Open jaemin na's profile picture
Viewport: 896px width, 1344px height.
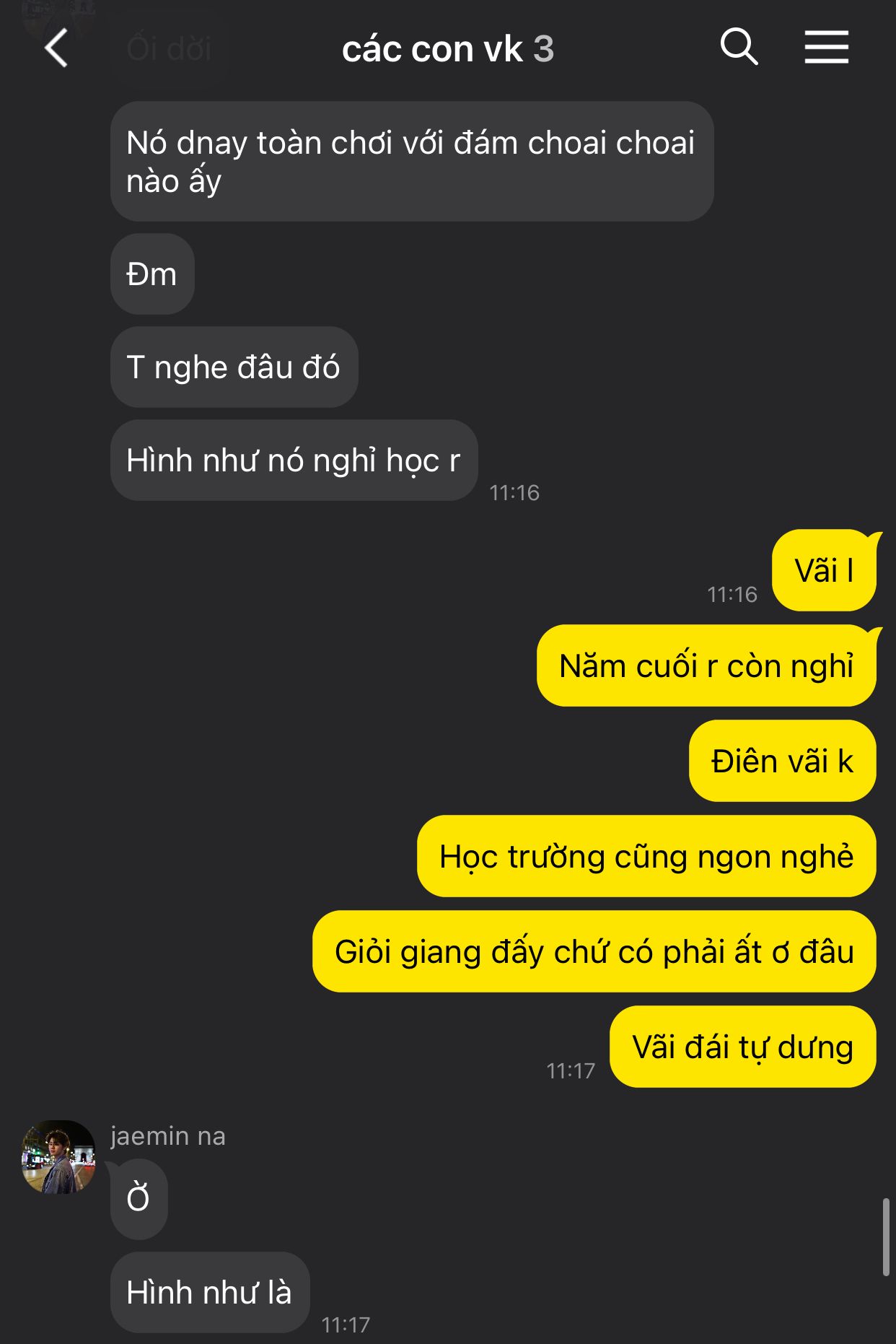click(x=58, y=1156)
